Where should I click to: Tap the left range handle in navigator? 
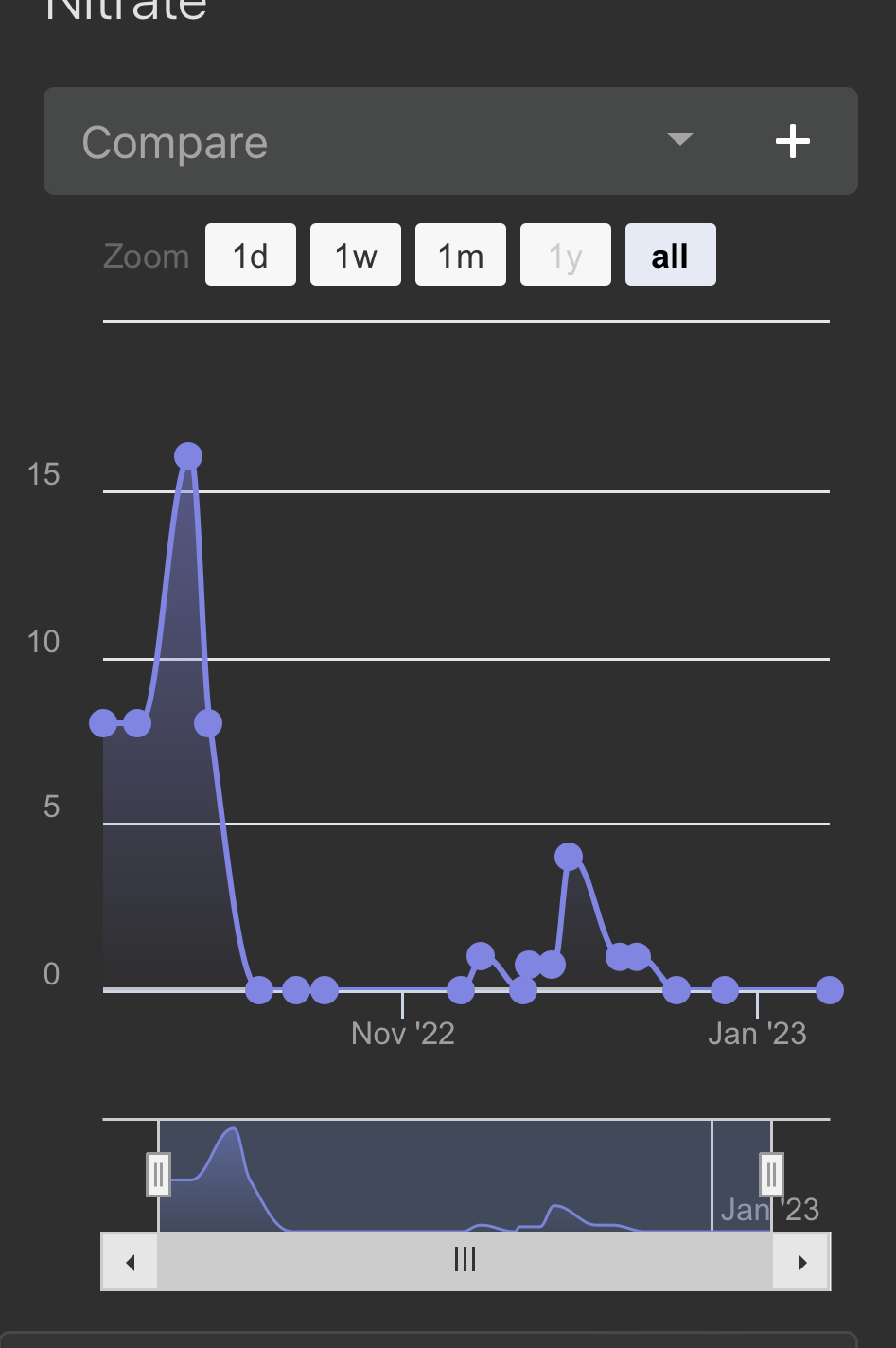(158, 1175)
